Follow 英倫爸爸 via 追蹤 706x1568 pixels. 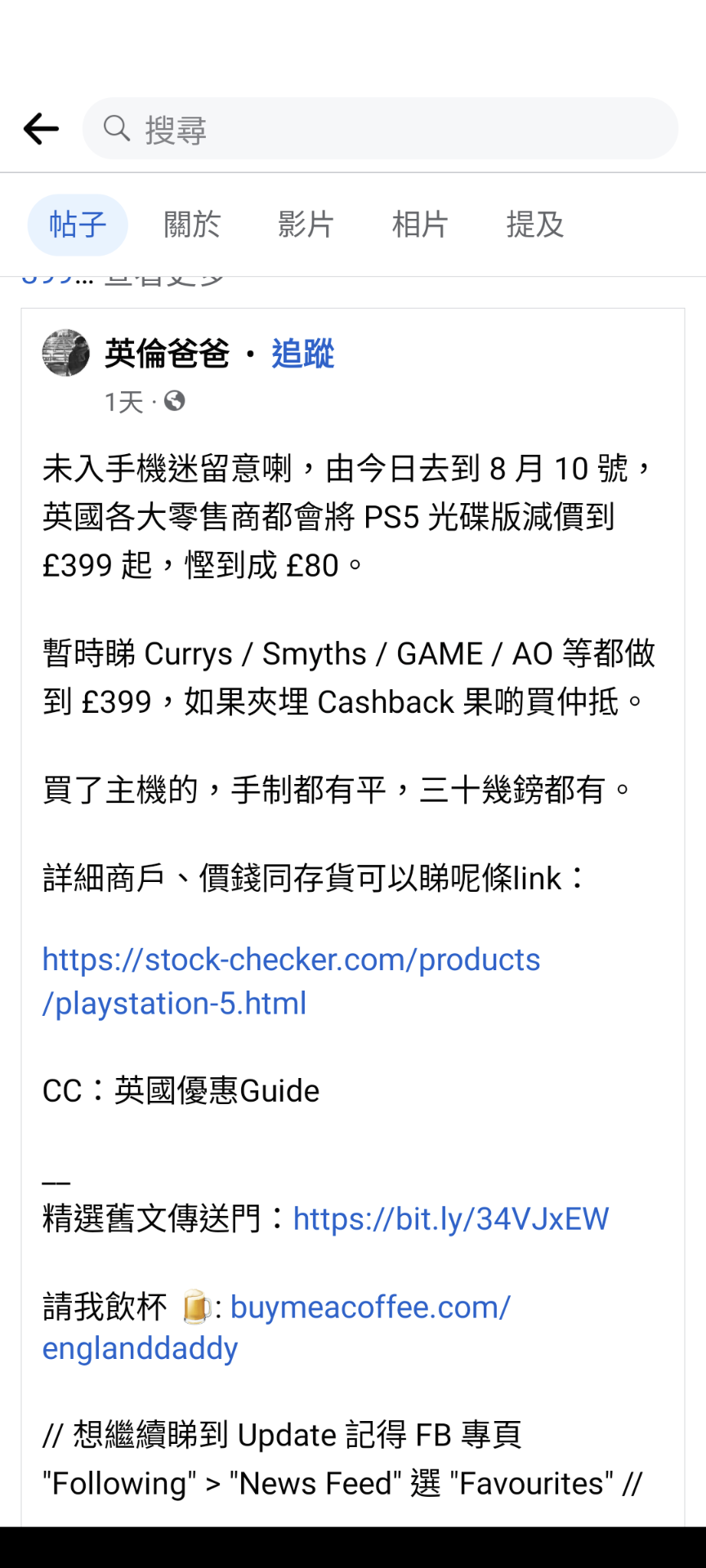pyautogui.click(x=302, y=354)
